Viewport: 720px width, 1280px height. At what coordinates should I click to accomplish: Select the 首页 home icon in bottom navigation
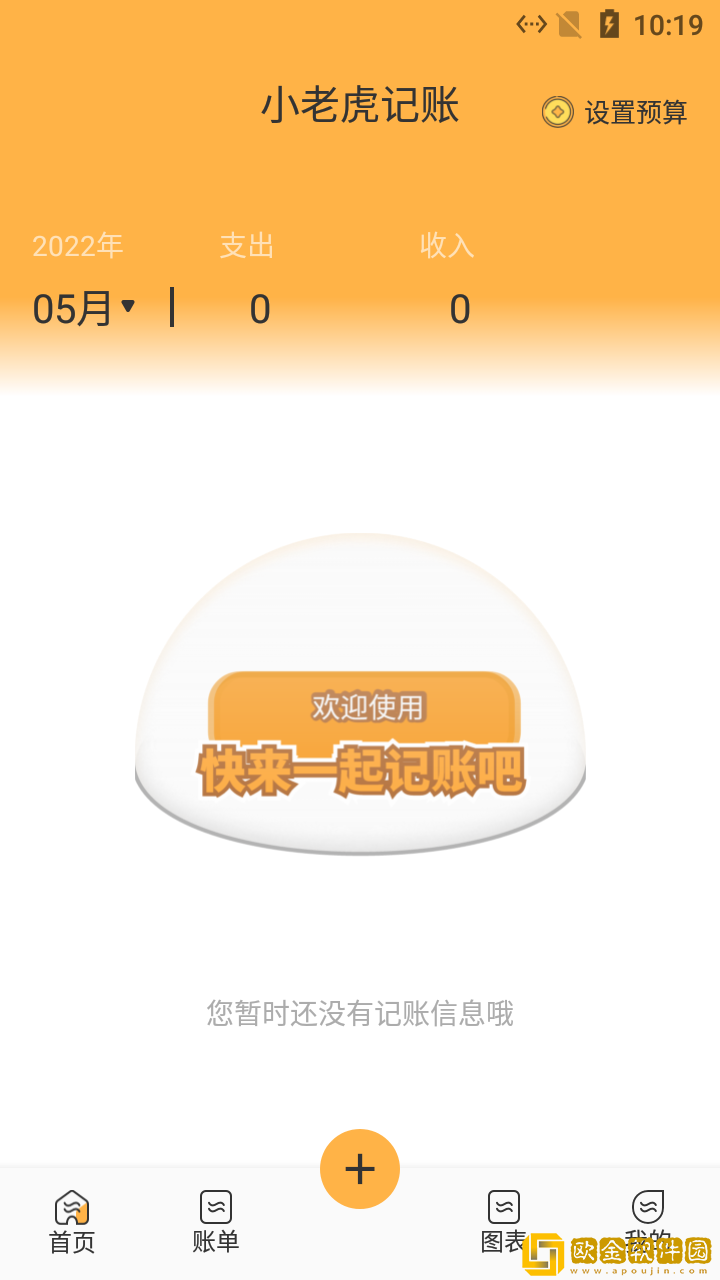point(71,1207)
